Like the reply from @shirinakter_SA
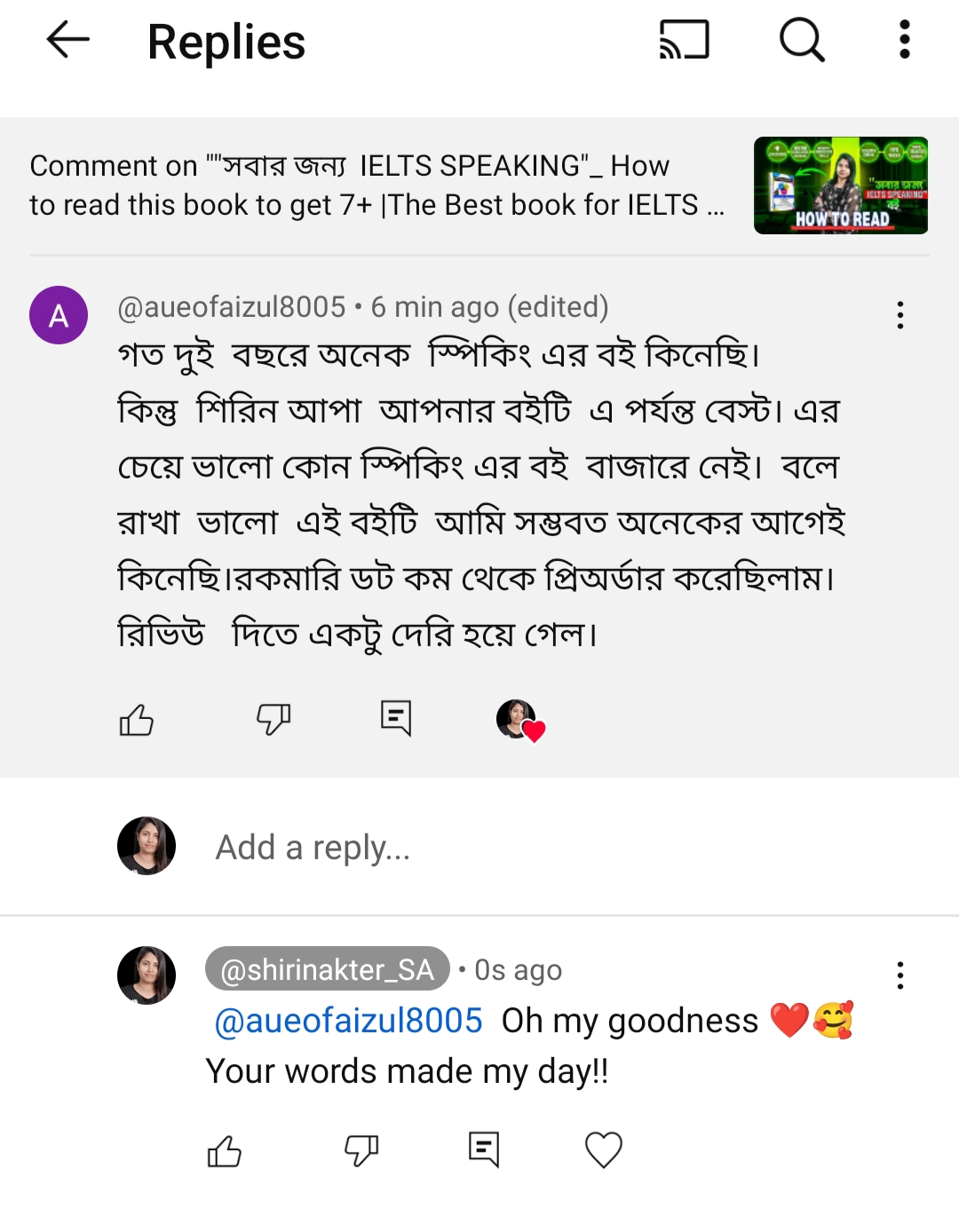Image resolution: width=959 pixels, height=1232 pixels. pos(226,1149)
